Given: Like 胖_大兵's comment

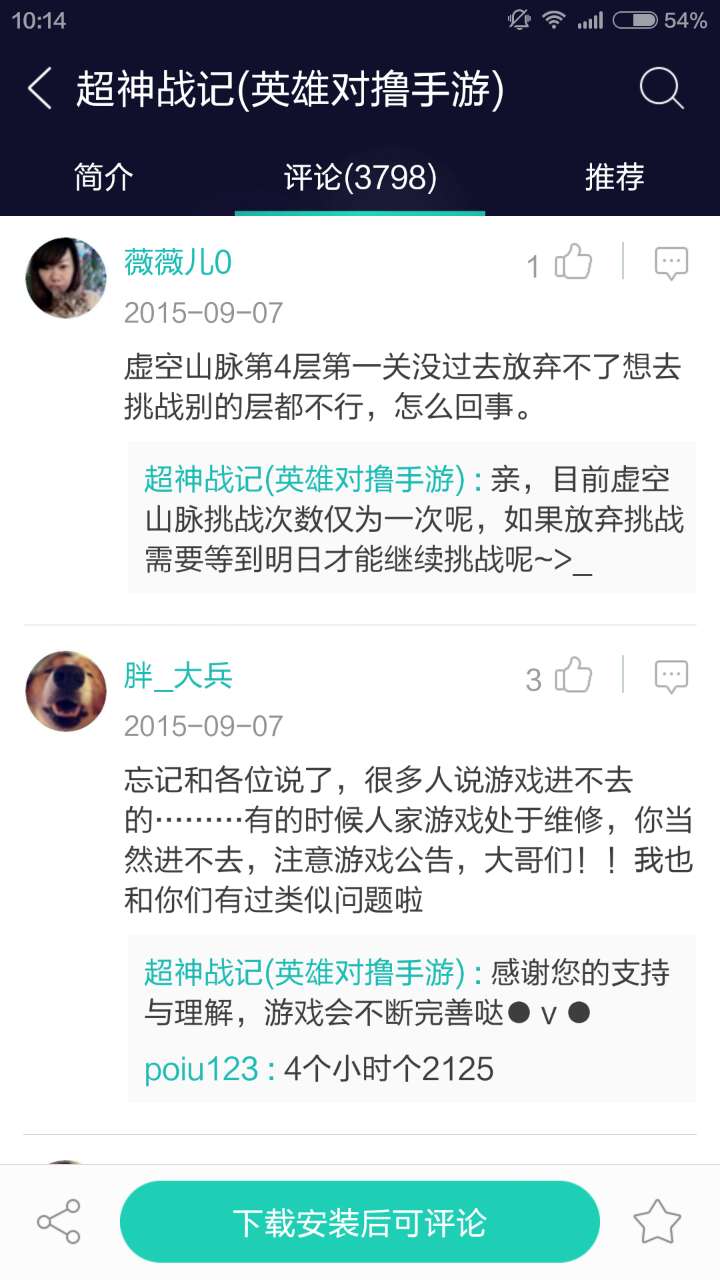Looking at the screenshot, I should coord(573,677).
